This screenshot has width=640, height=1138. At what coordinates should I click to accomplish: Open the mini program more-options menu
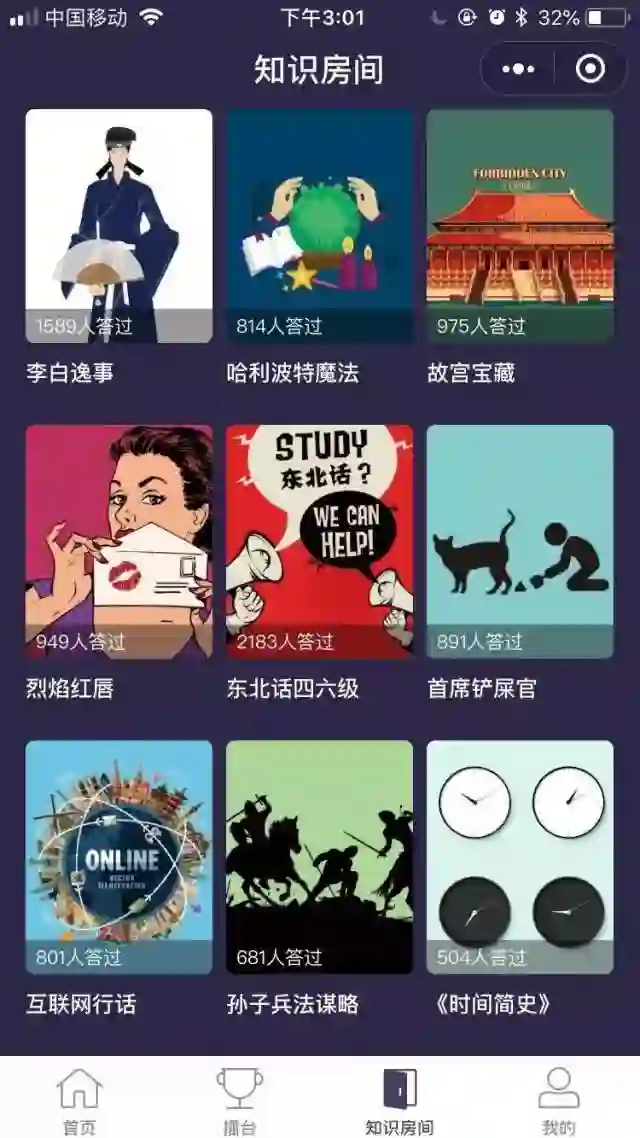coord(518,69)
